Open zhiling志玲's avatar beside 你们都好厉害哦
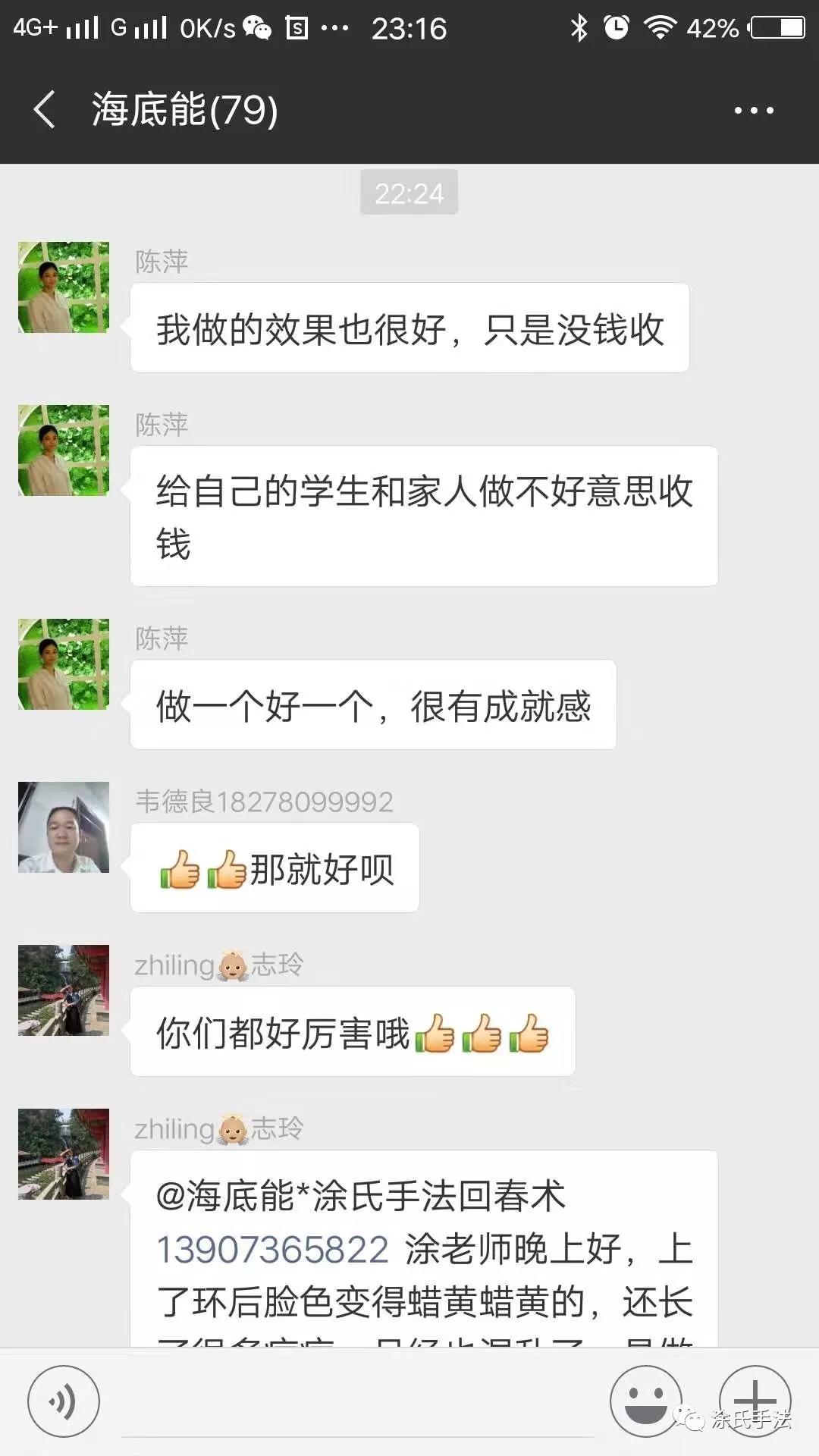This screenshot has height=1456, width=819. click(64, 990)
